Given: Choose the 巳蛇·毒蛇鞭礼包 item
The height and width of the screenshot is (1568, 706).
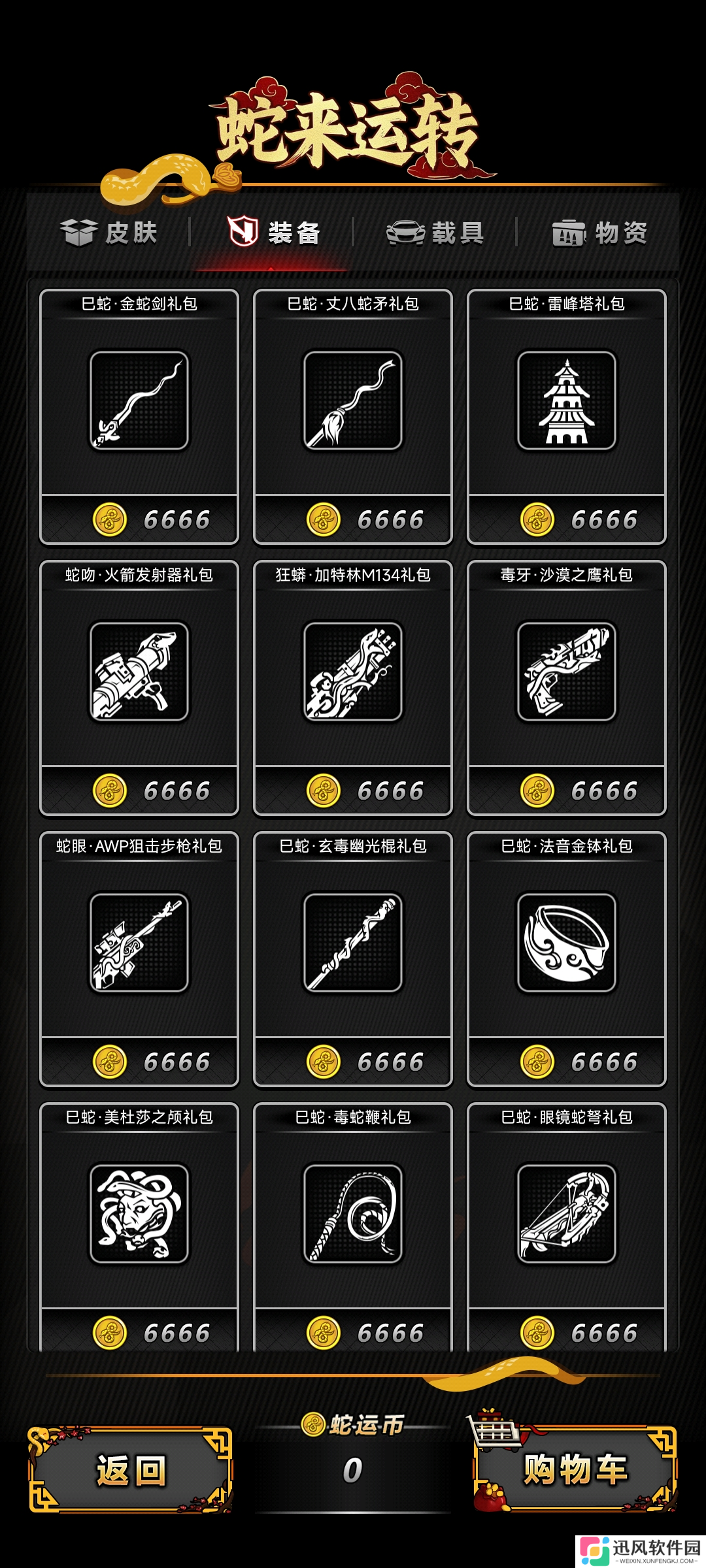Looking at the screenshot, I should click(353, 1213).
